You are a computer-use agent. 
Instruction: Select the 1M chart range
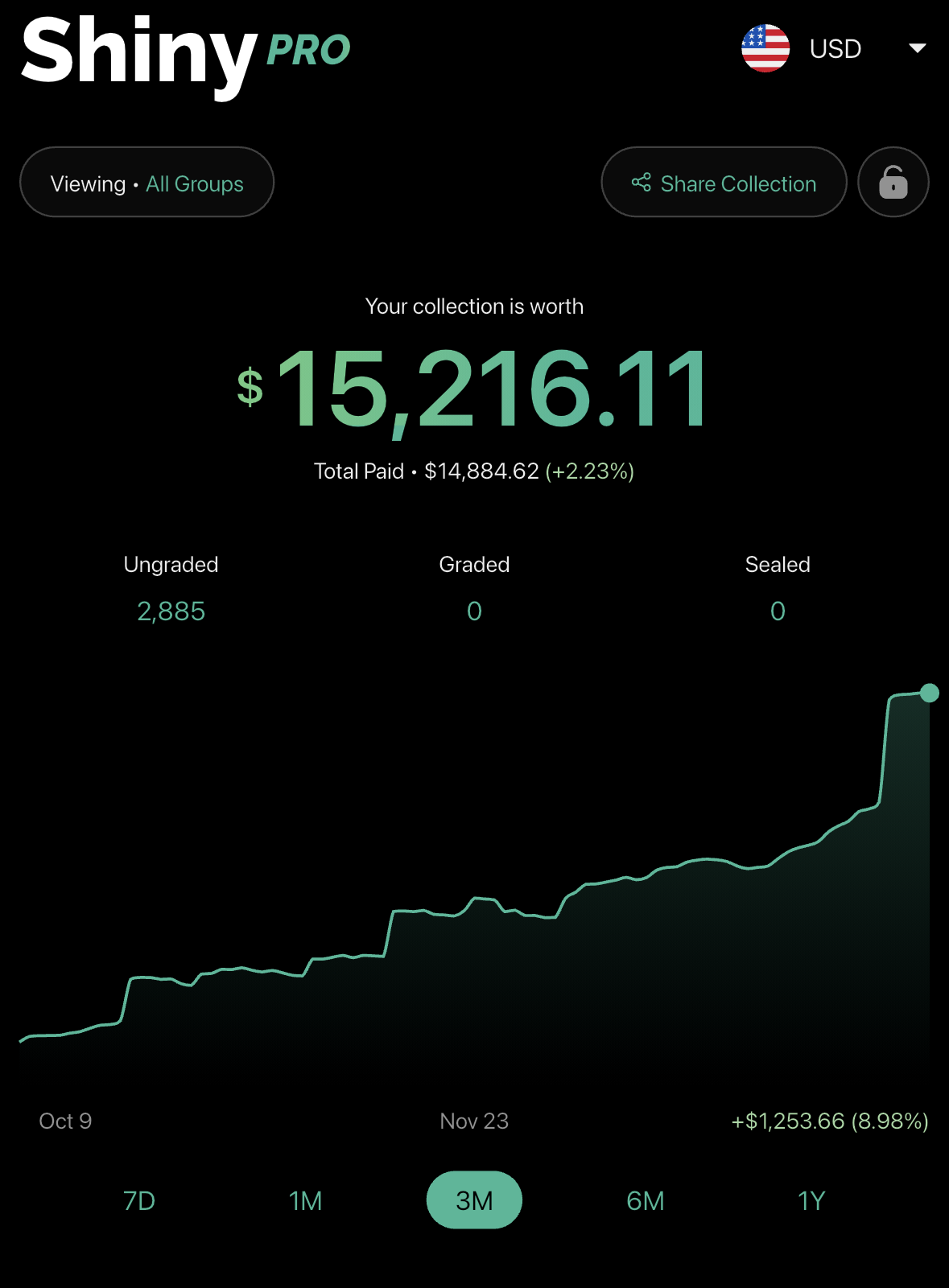306,1200
